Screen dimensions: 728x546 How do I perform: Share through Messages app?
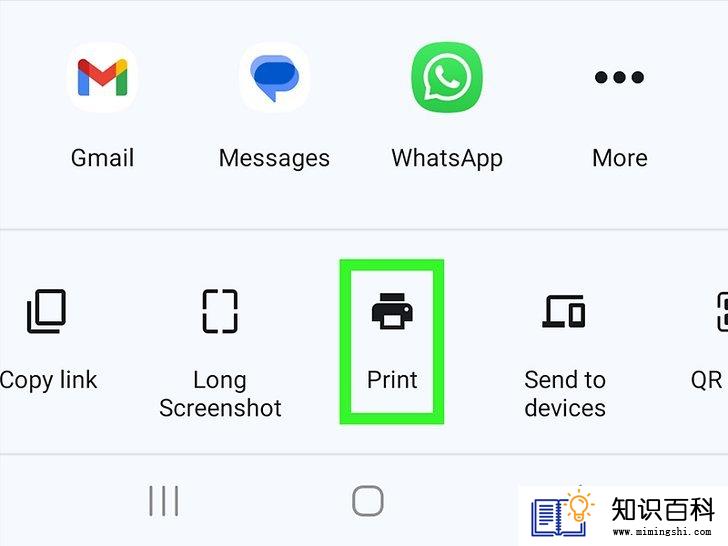pyautogui.click(x=274, y=78)
